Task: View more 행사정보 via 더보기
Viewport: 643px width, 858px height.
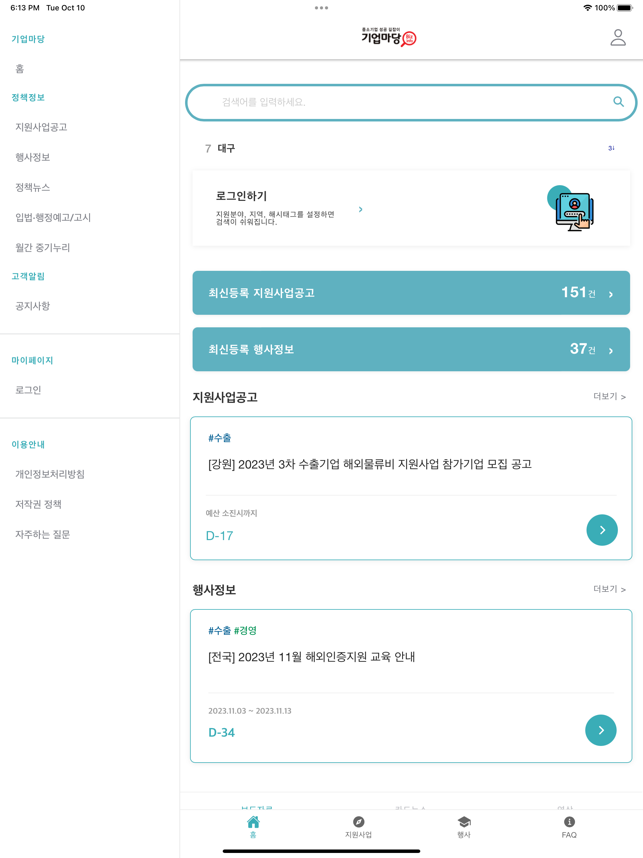Action: point(609,589)
